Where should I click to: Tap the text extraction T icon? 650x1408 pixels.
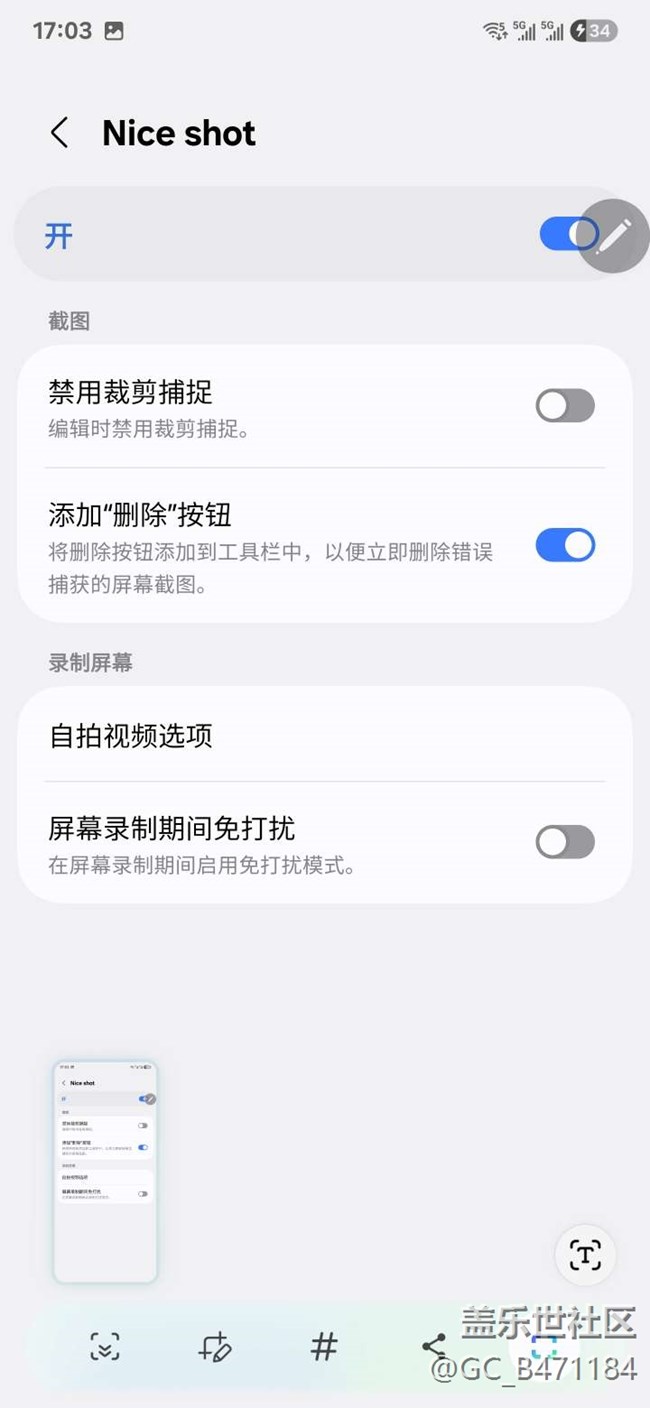click(585, 1254)
